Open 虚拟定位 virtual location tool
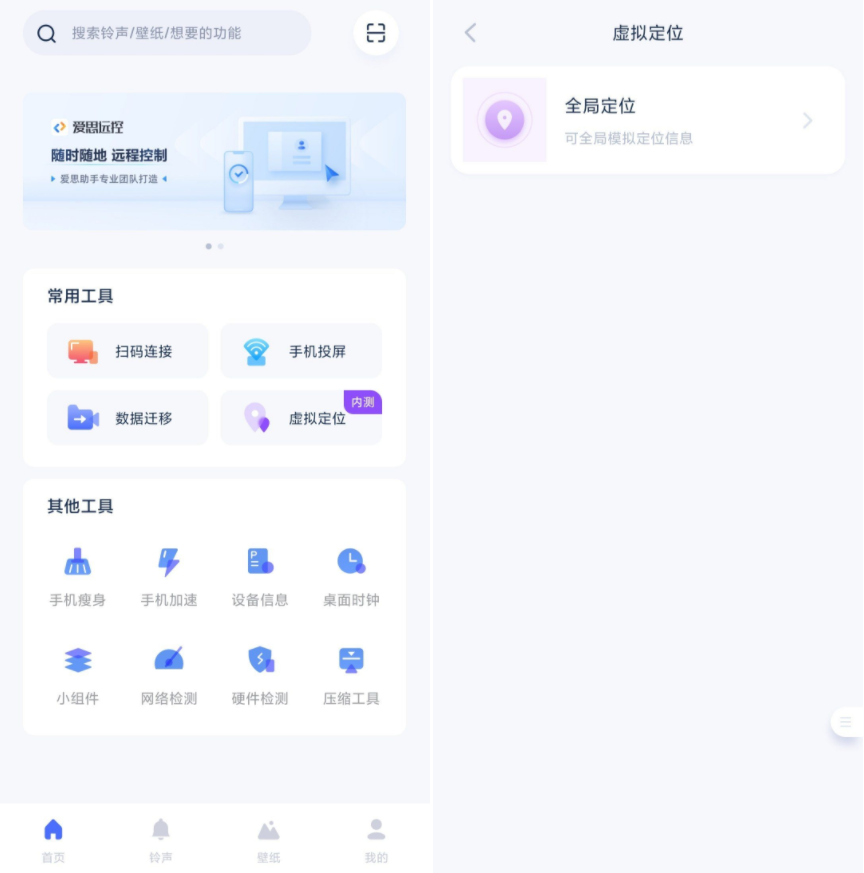 [x=301, y=418]
